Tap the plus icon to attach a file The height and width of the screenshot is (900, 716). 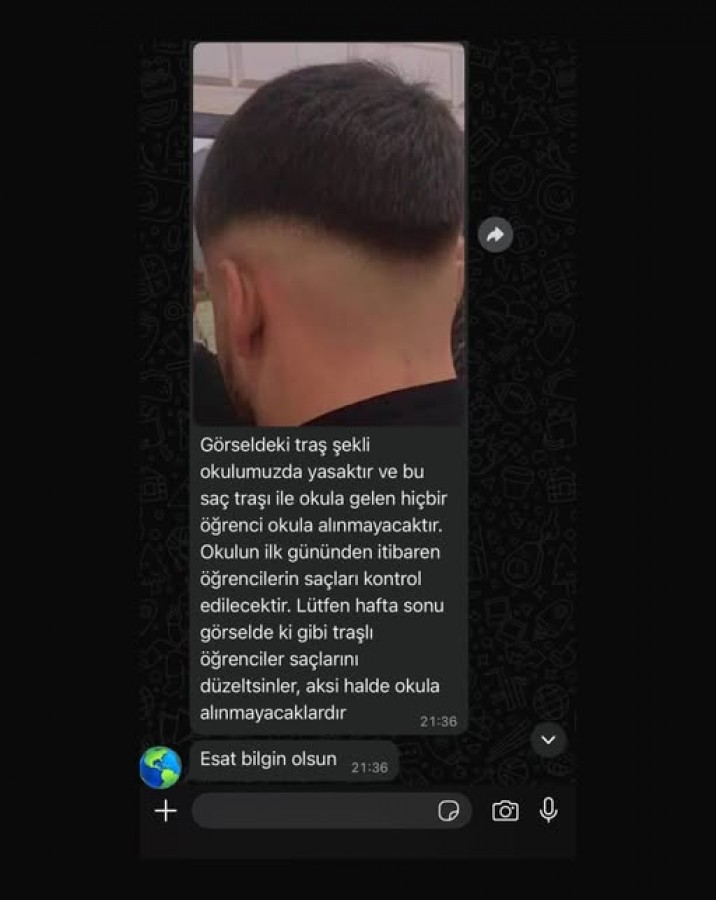pos(165,811)
